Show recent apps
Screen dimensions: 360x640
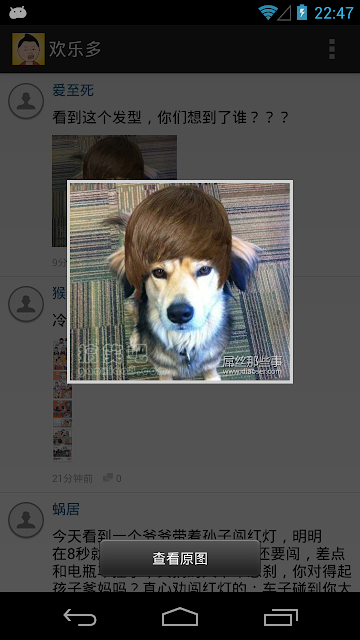pyautogui.click(x=280, y=617)
